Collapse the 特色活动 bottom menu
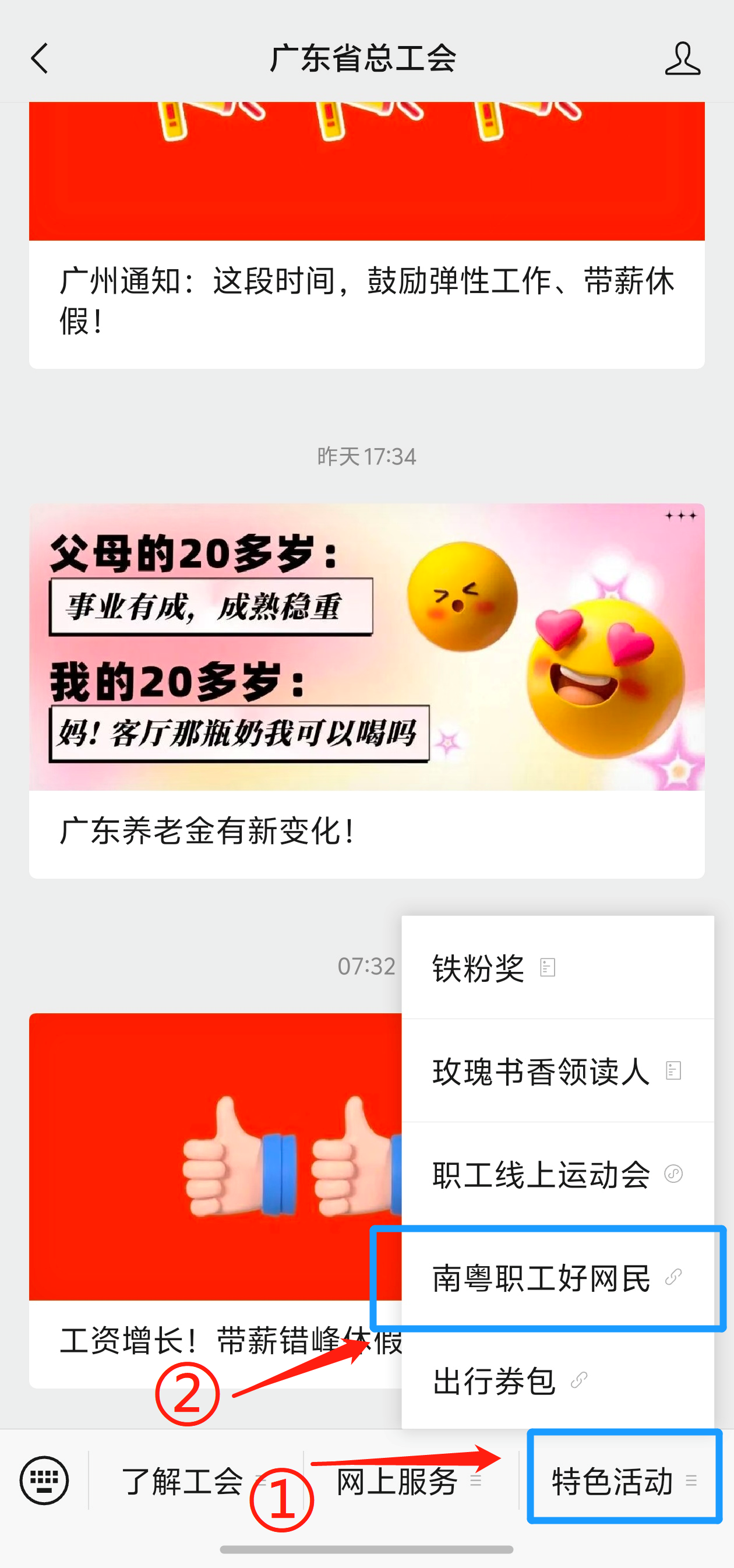The width and height of the screenshot is (734, 1568). 623,1481
